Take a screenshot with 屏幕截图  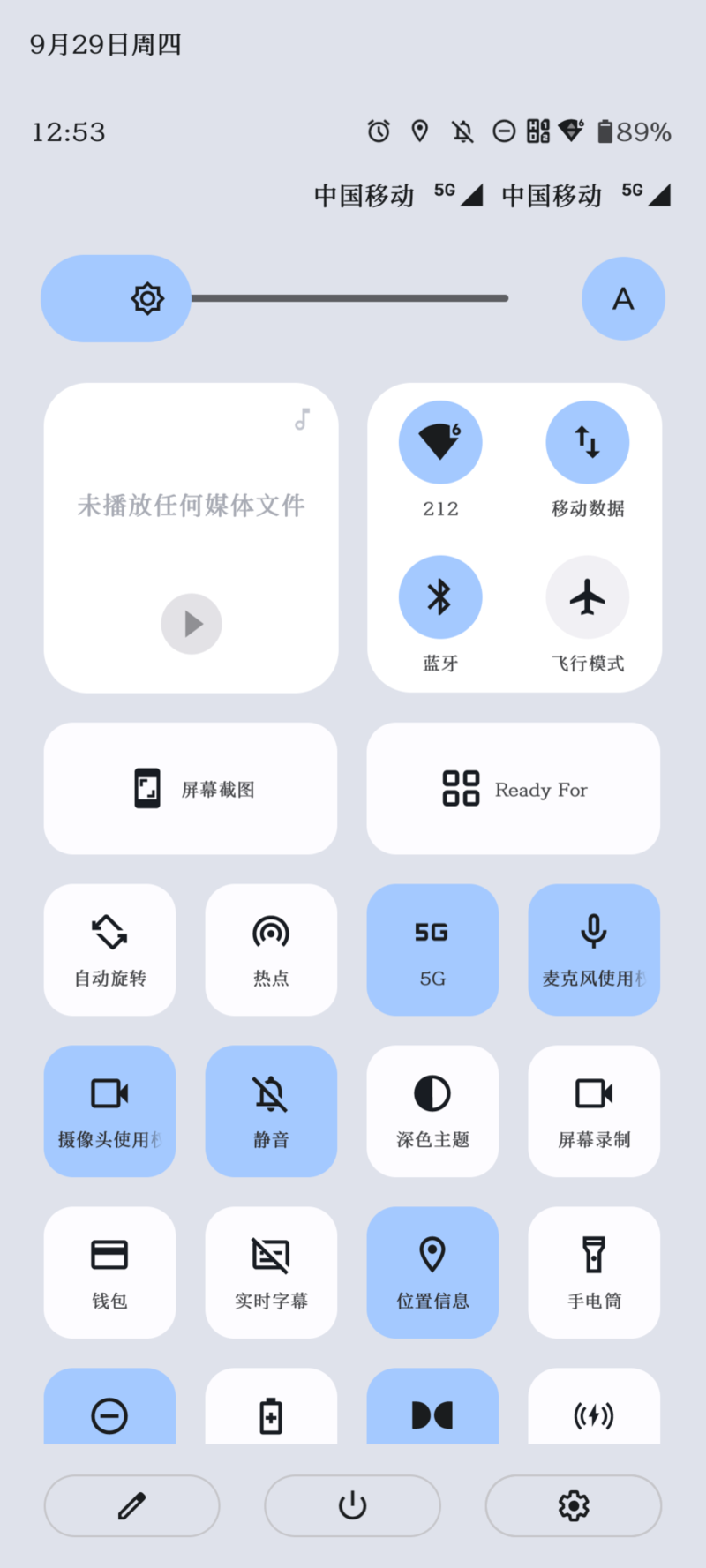(x=191, y=789)
